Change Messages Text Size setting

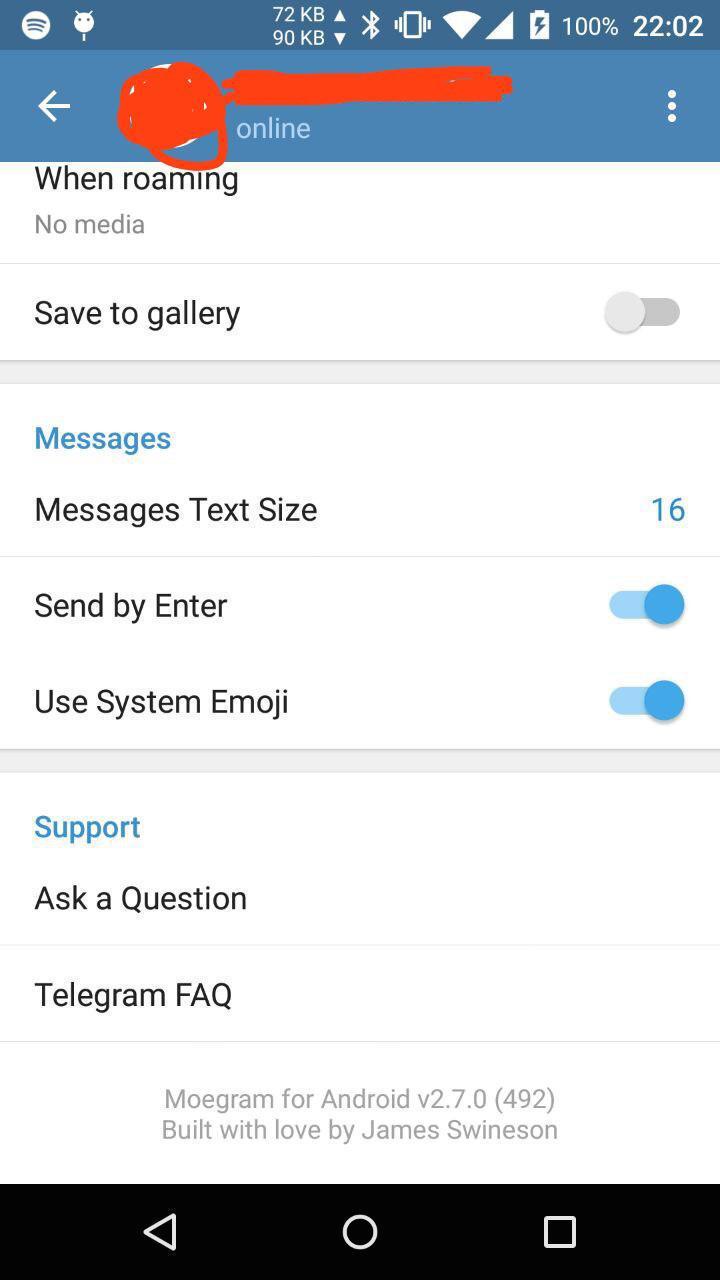coord(360,509)
